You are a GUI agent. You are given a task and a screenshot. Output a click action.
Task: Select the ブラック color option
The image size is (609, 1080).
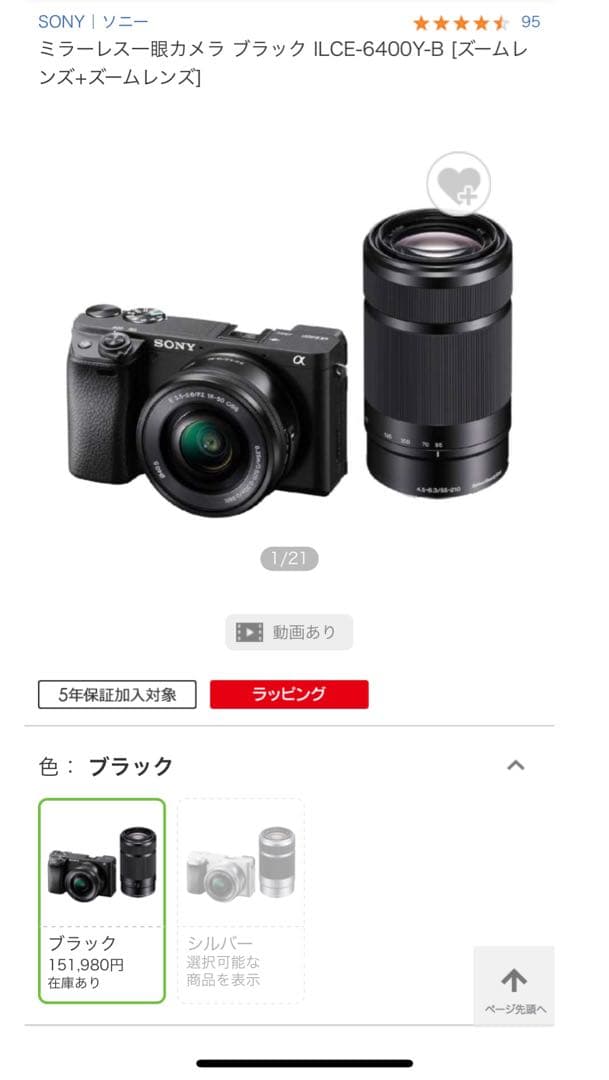click(x=102, y=900)
